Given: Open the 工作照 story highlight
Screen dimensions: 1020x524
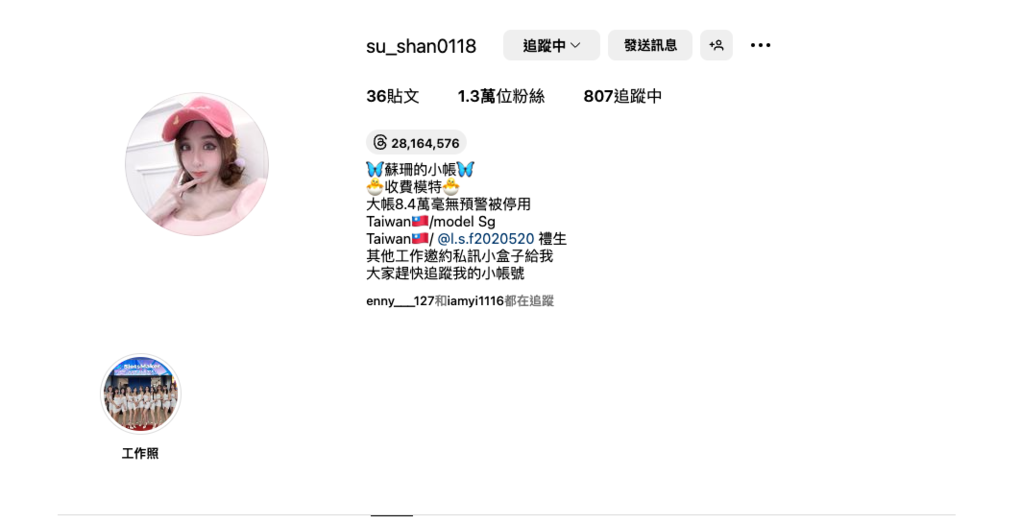Looking at the screenshot, I should pos(140,394).
